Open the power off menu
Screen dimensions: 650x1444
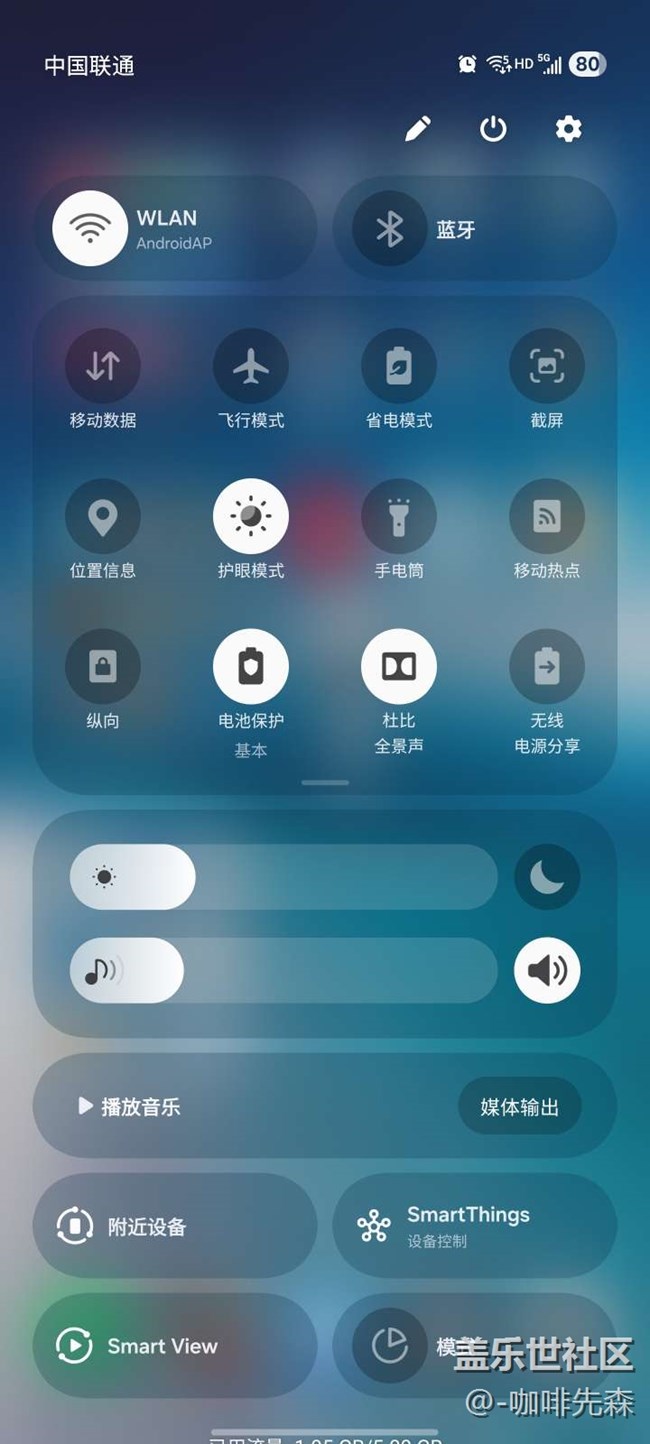(x=493, y=129)
